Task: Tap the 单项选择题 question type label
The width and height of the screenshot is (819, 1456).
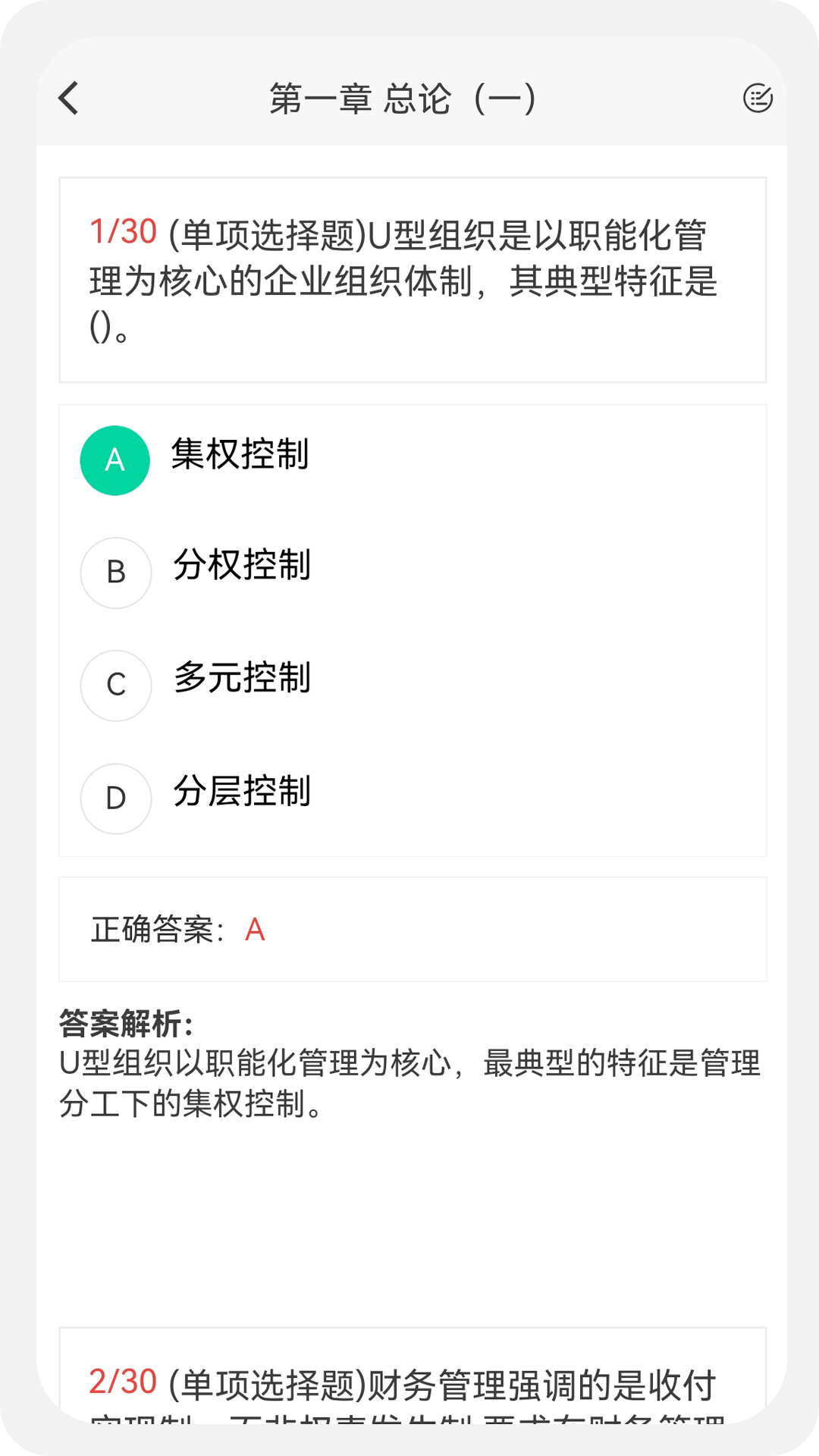Action: pos(267,231)
